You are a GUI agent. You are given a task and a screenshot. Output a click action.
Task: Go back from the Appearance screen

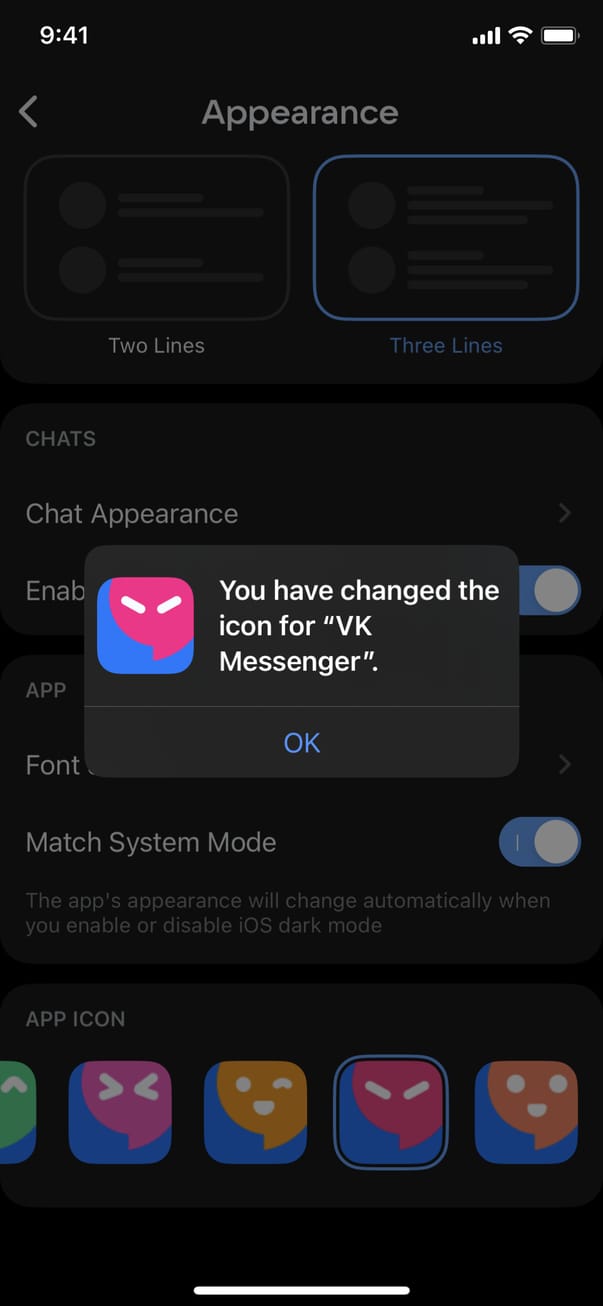point(29,112)
